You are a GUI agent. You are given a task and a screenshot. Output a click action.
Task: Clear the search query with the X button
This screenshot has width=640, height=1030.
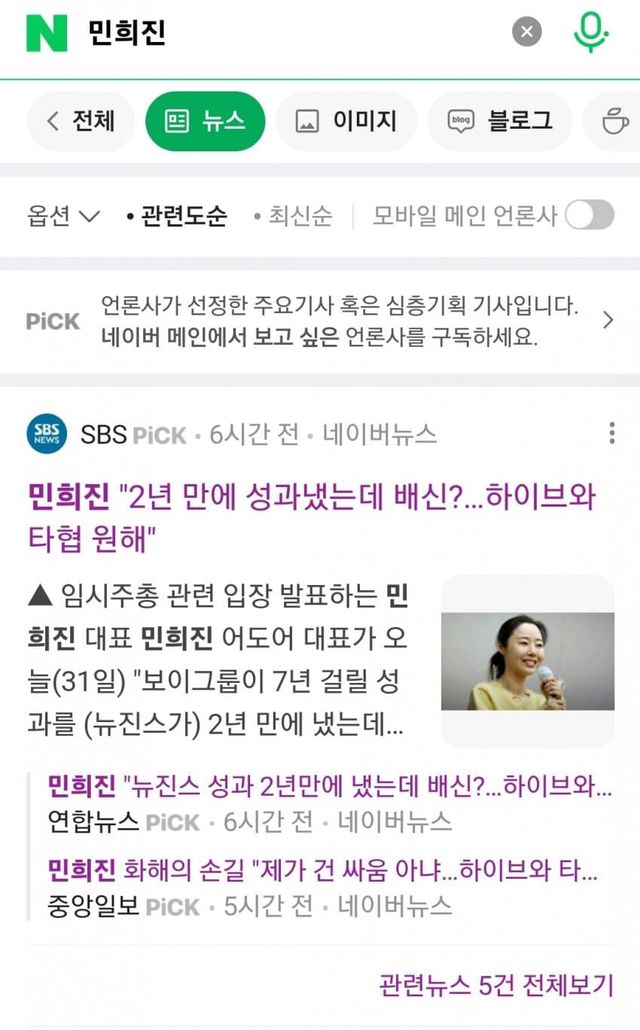[527, 32]
